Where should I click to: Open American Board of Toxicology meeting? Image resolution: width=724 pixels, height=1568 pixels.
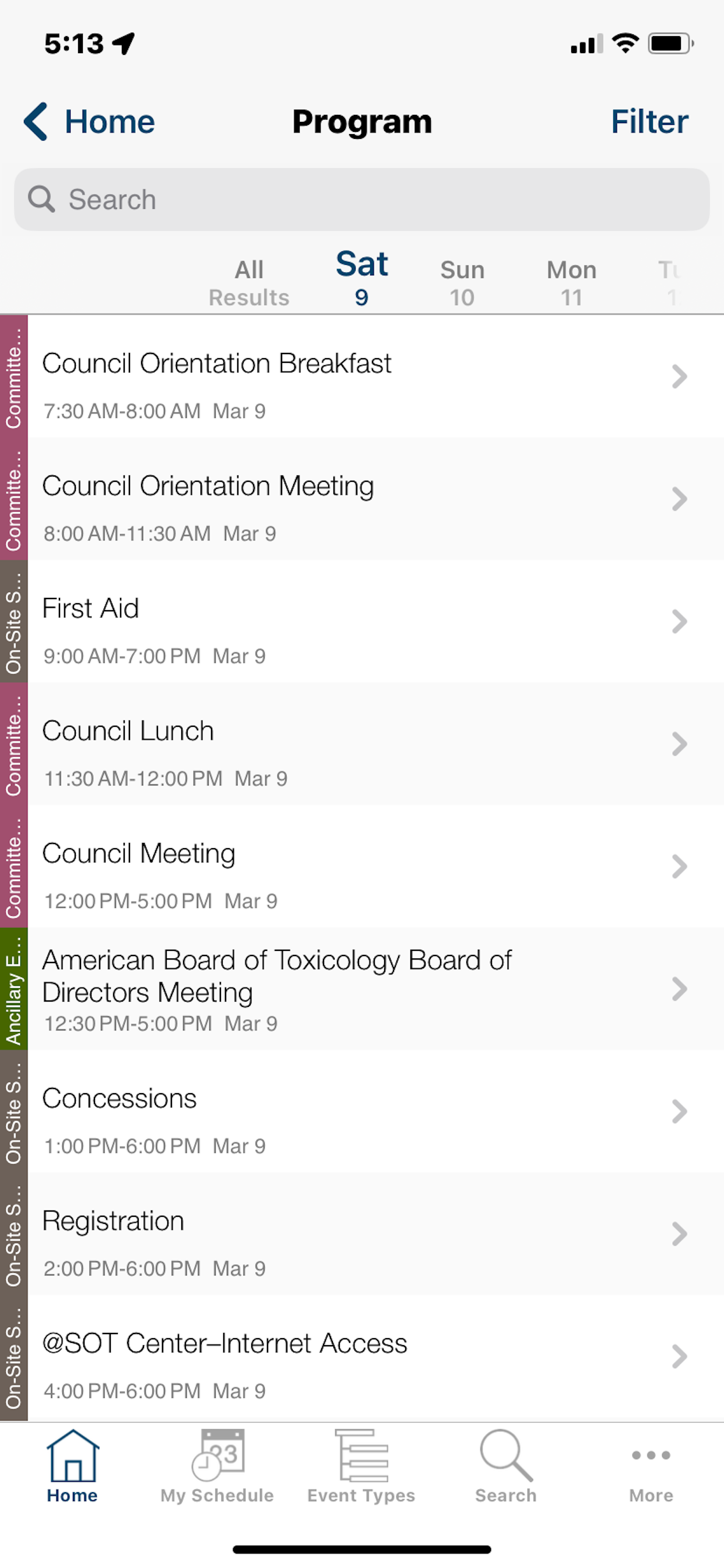tap(375, 989)
